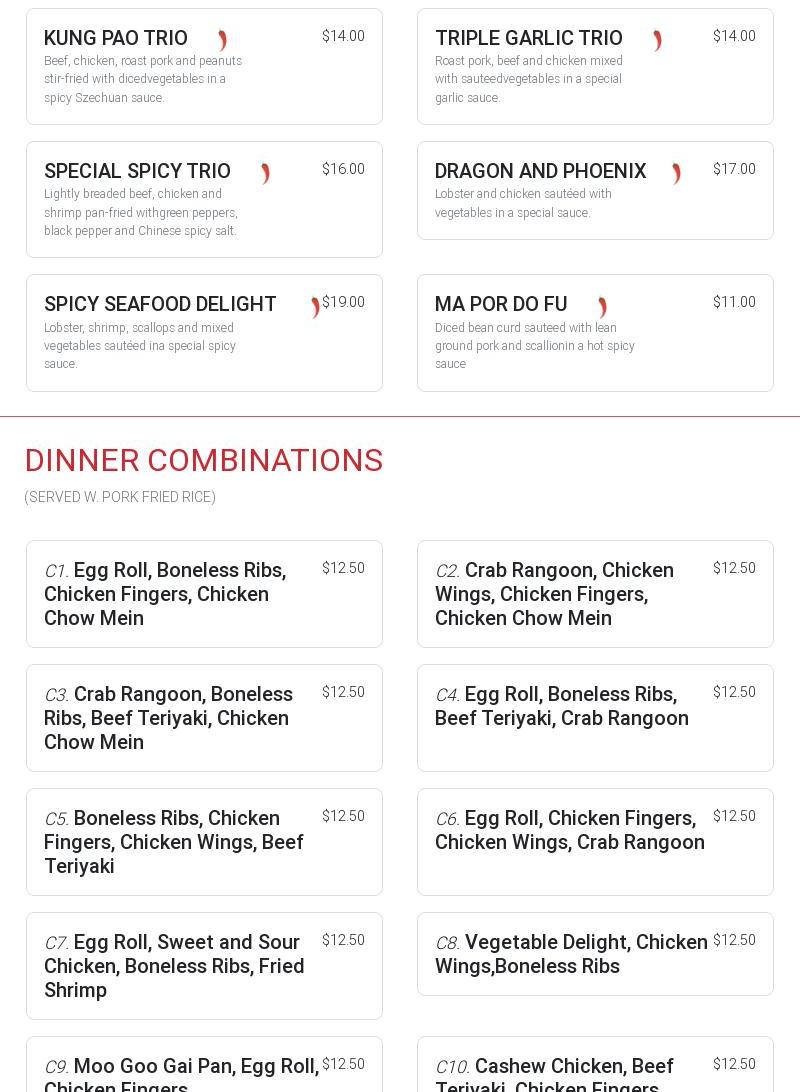
Task: Choose the Special Spicy Trio card
Action: click(x=204, y=200)
